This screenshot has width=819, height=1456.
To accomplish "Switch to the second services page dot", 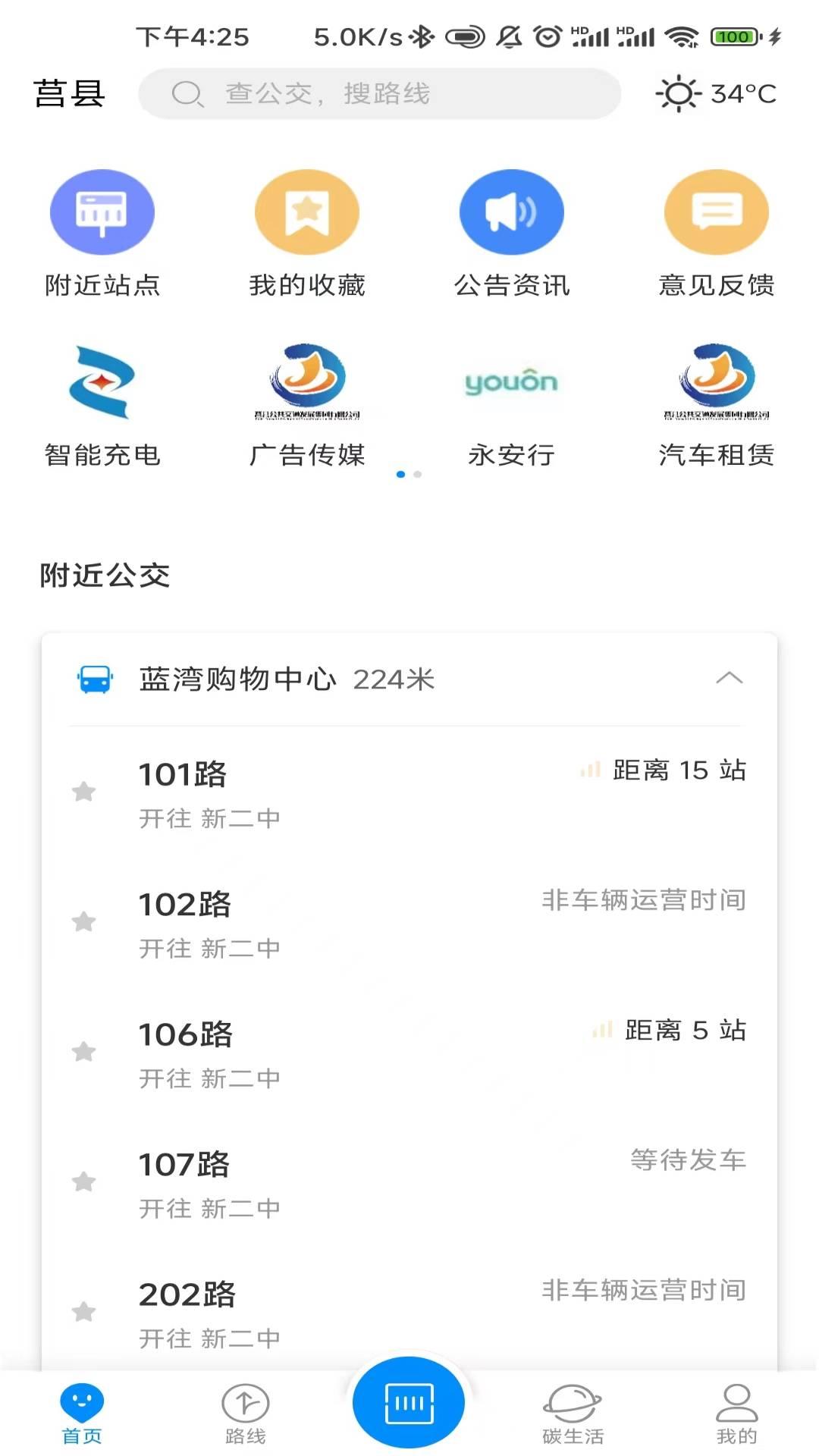I will coord(417,475).
